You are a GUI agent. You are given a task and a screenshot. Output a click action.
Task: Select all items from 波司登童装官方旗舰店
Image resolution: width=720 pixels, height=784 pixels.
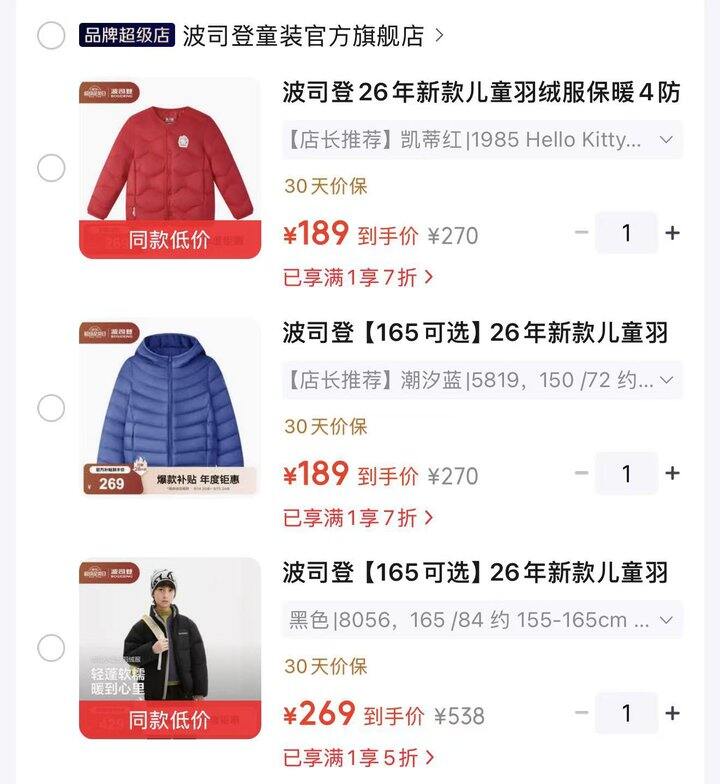(x=51, y=36)
